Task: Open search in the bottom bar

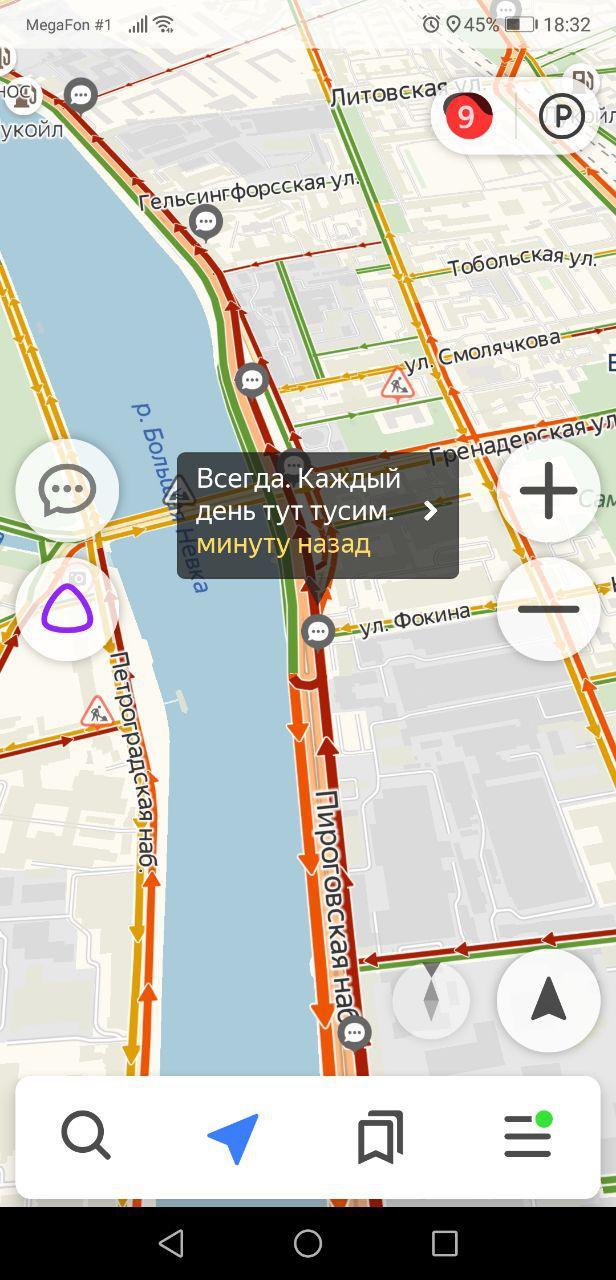Action: pos(86,1137)
